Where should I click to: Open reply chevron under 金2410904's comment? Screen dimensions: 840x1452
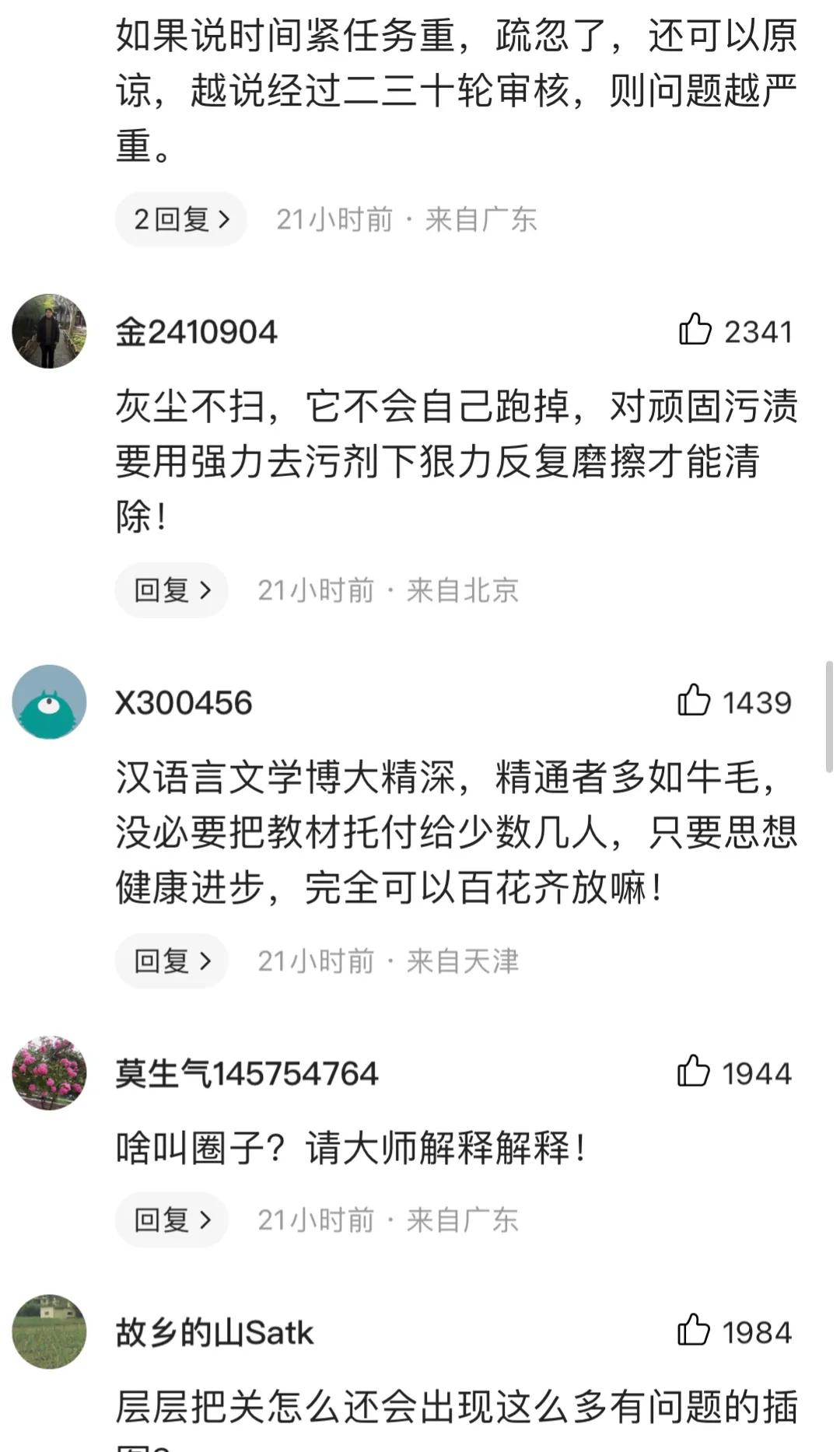pos(170,590)
